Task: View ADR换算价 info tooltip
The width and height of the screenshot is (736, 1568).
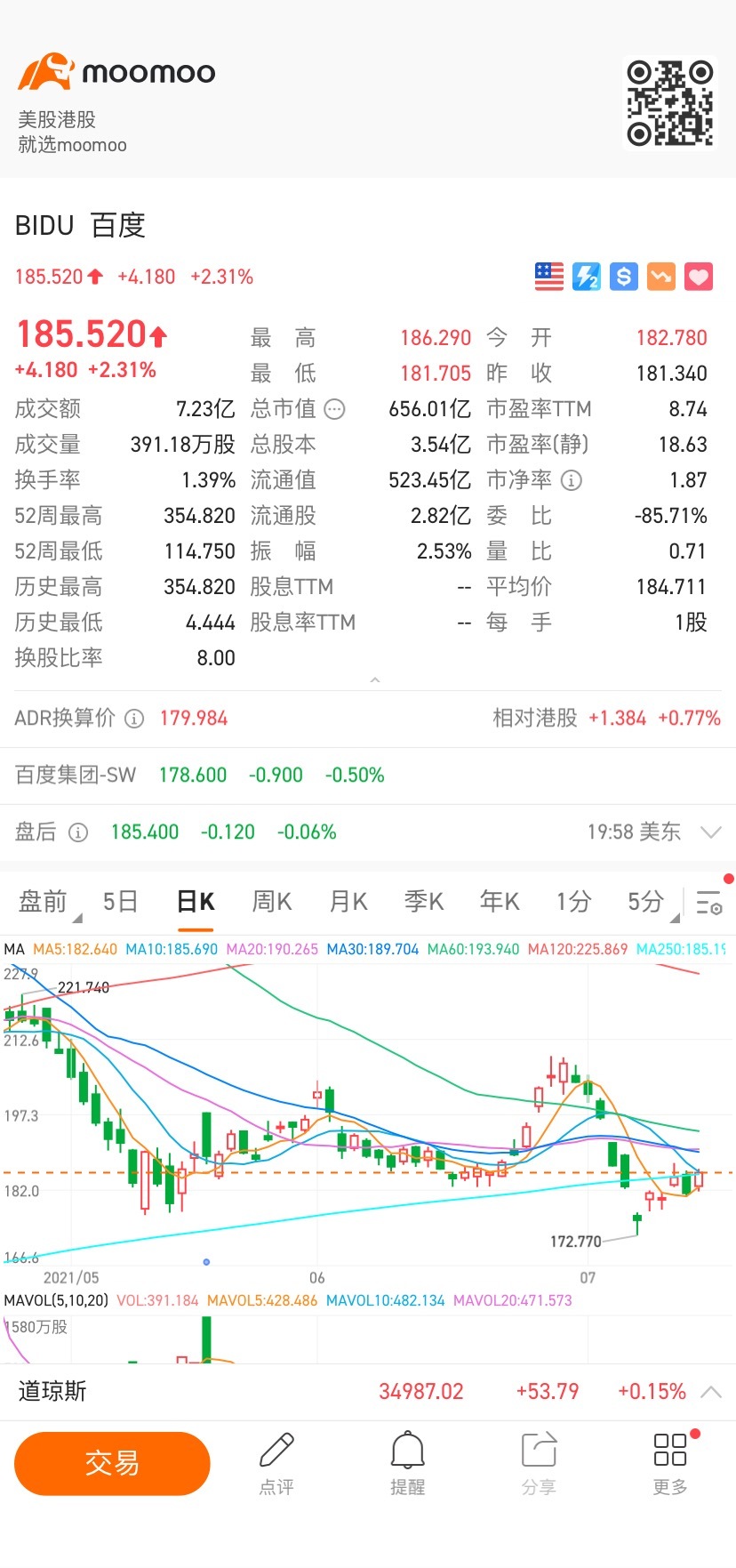Action: [133, 719]
